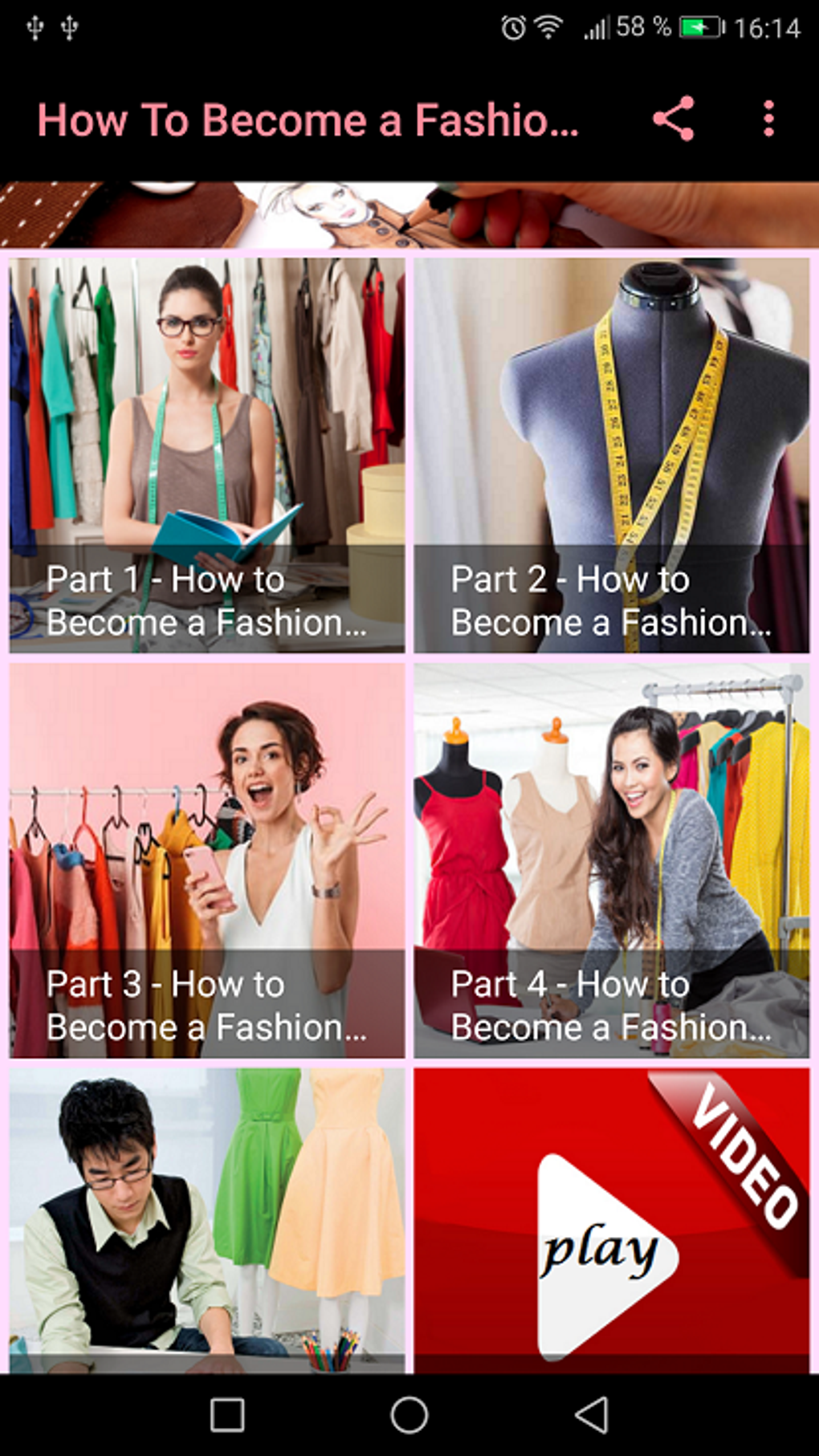Image resolution: width=819 pixels, height=1456 pixels.
Task: Open Part 1 - How to Become a Fashion tile
Action: (207, 455)
